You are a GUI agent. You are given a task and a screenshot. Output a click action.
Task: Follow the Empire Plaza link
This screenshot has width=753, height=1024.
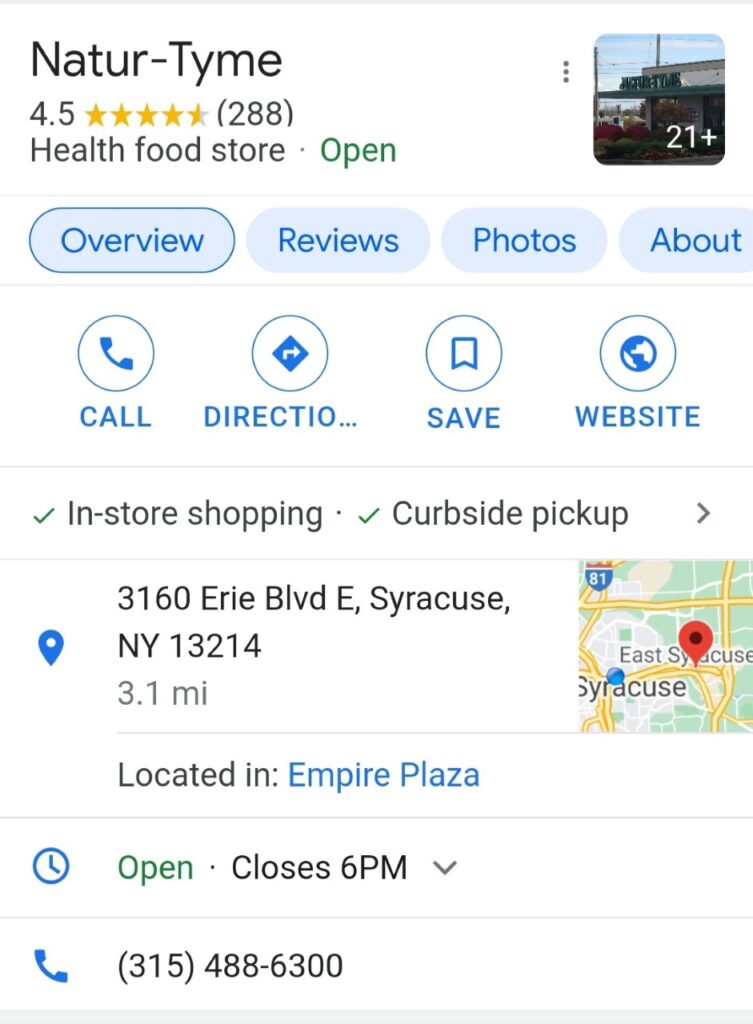[383, 775]
